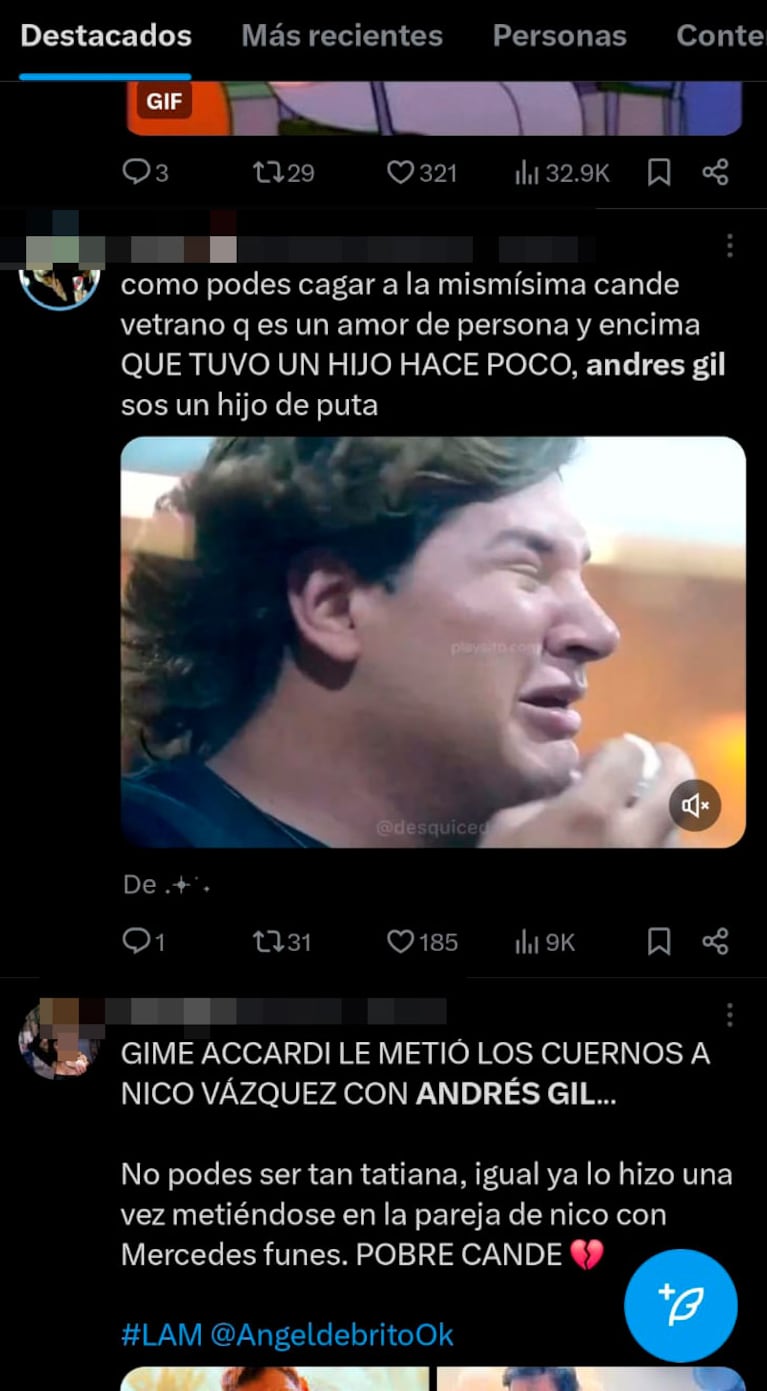Open overflow menu on the GIME ACCARDI tweet

(x=730, y=1016)
